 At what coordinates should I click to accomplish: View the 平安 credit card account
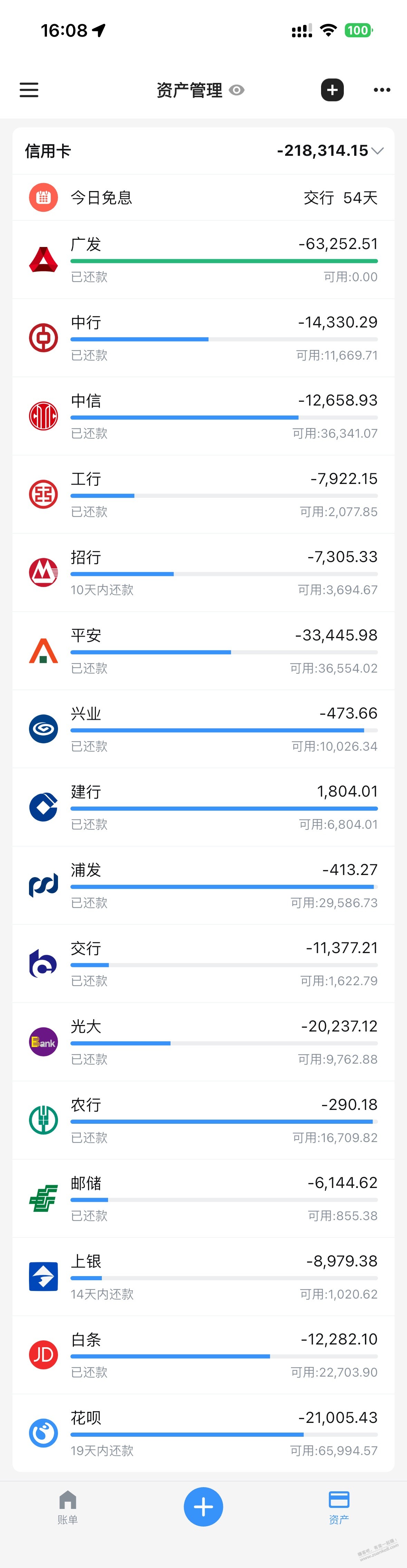[x=203, y=651]
